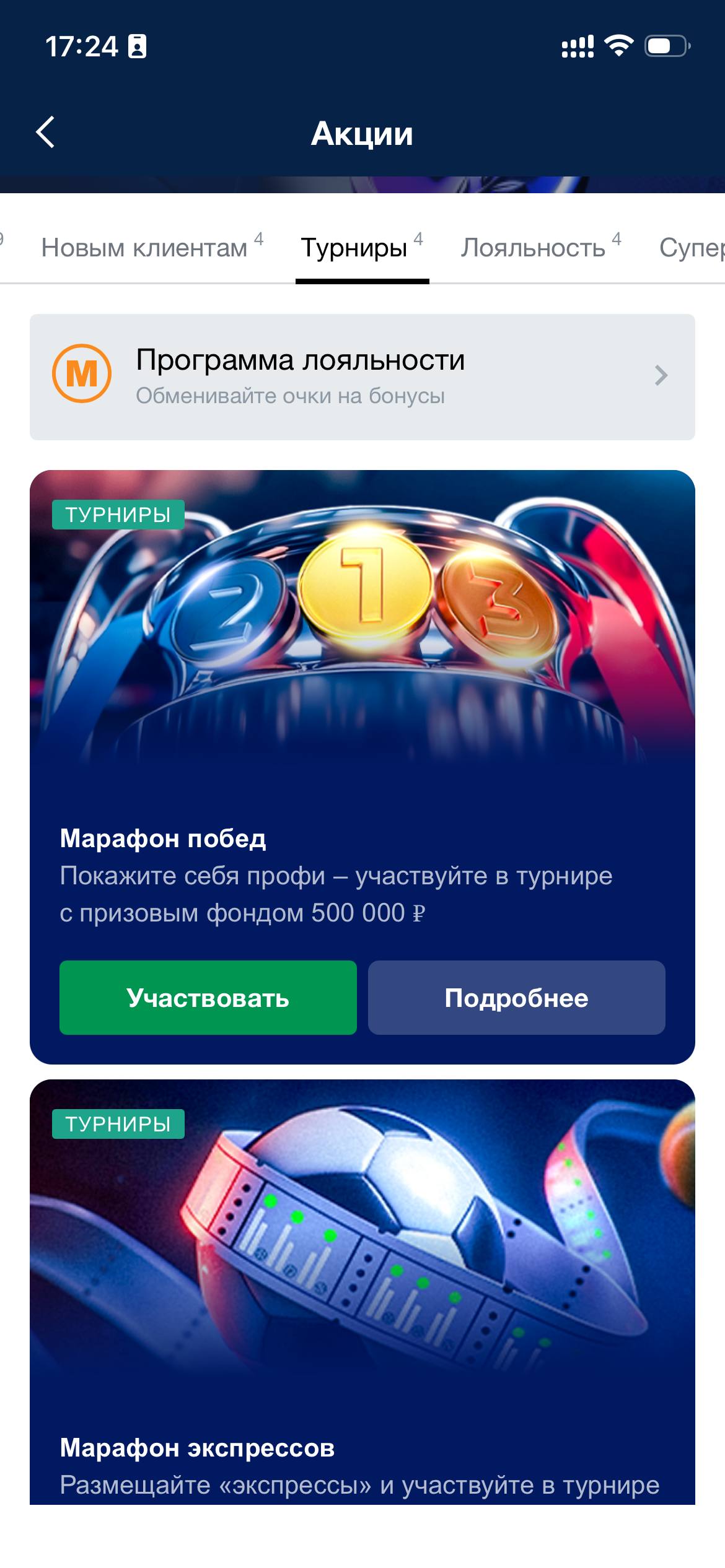Tap Подробнее for Марафон побед
The height and width of the screenshot is (1568, 725).
(x=516, y=998)
